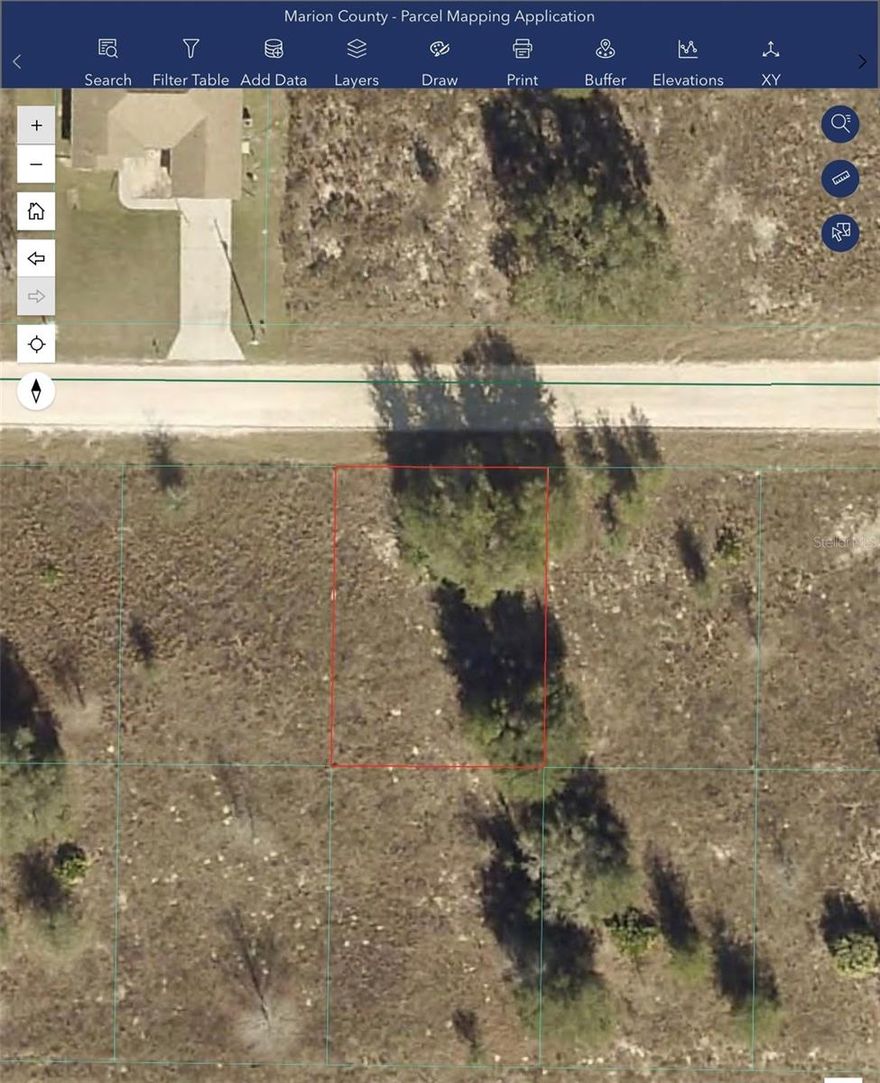This screenshot has width=880, height=1083.
Task: Expand more tools with right chevron
Action: (x=862, y=61)
